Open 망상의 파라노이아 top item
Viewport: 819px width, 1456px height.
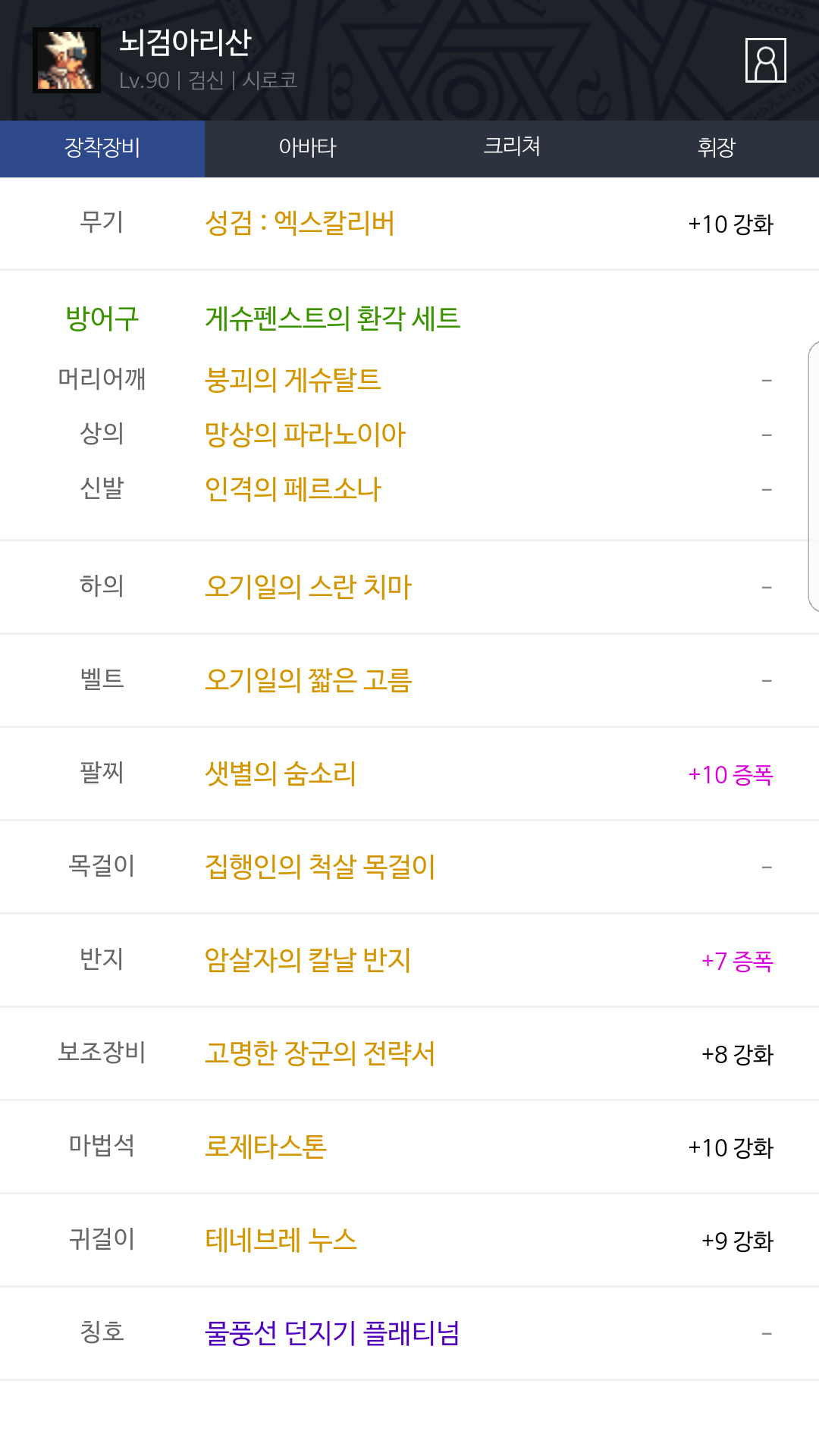305,435
